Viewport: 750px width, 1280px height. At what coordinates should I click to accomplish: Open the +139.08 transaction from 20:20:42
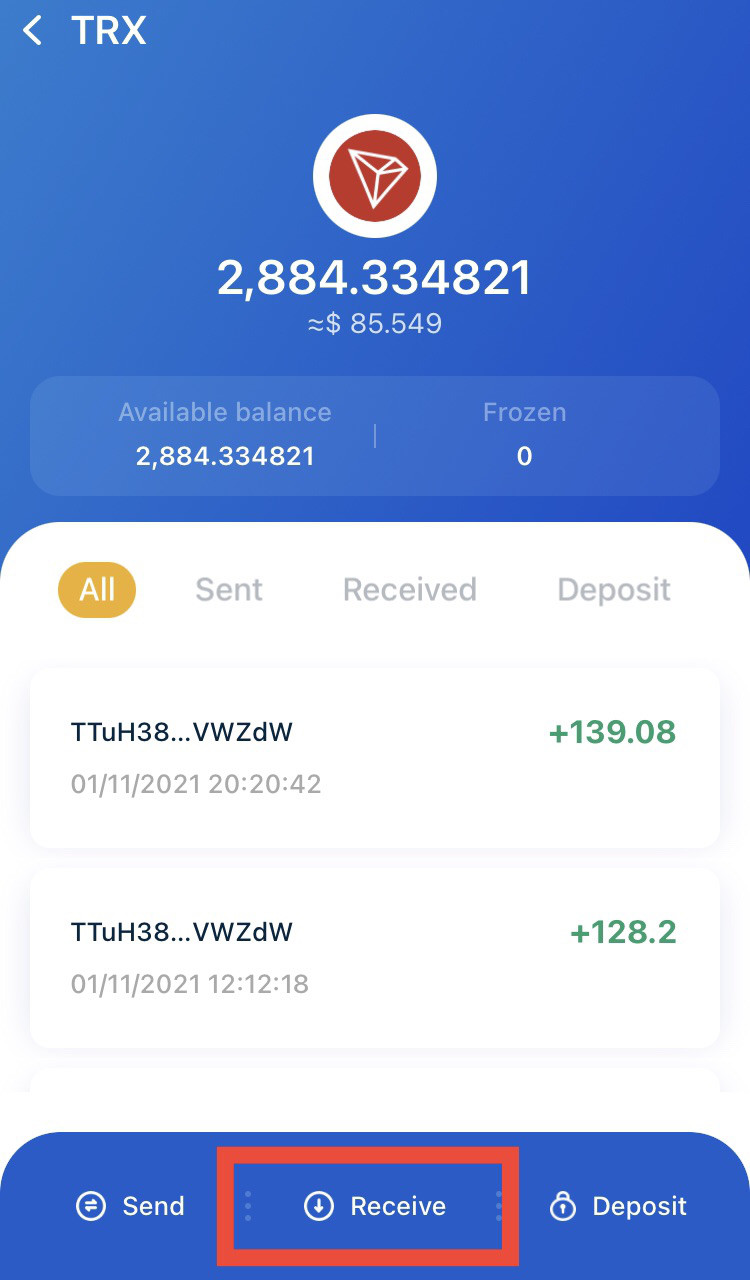(x=374, y=757)
